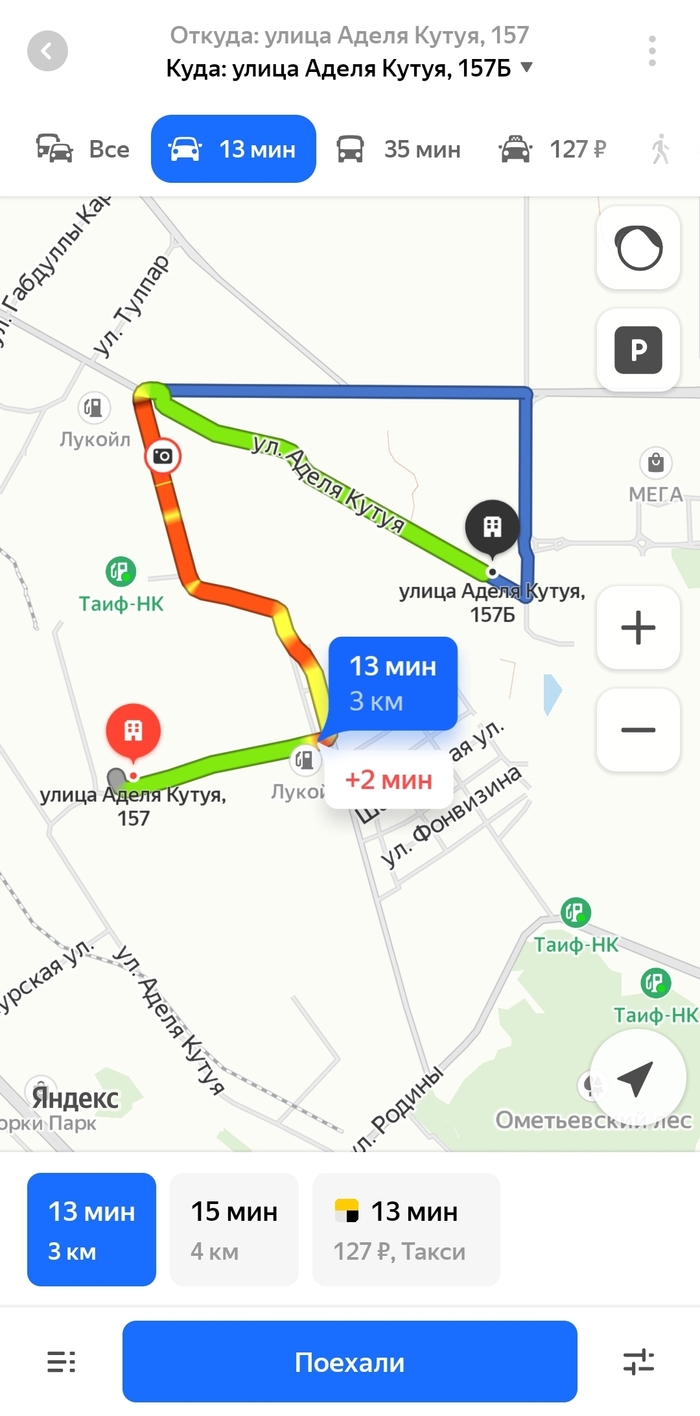
Task: Toggle the parking layer
Action: click(x=638, y=350)
